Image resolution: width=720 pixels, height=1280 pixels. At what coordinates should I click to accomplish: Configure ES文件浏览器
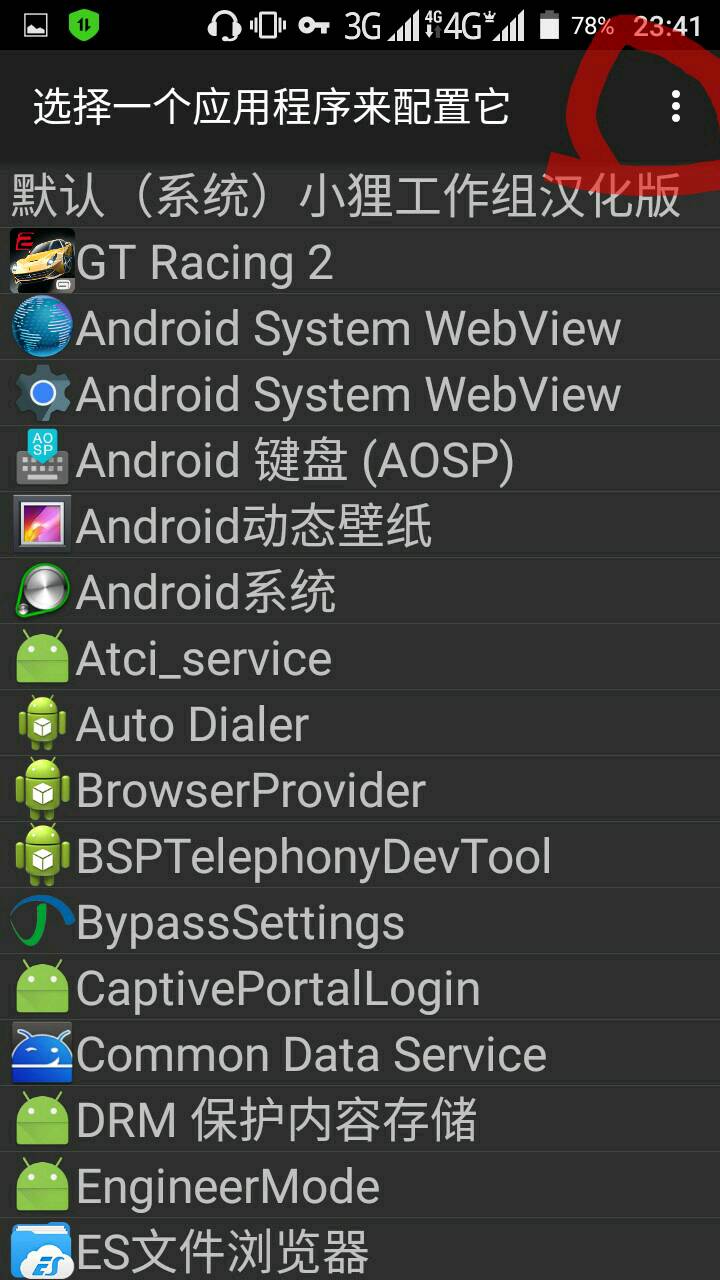coord(223,1250)
